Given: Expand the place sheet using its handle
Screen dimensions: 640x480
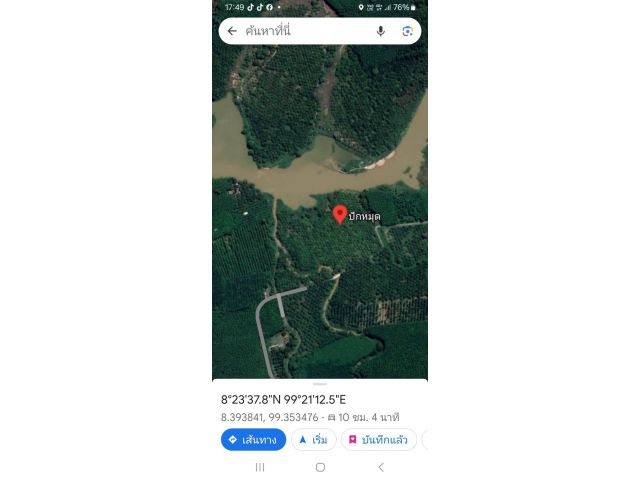Looking at the screenshot, I should click(x=320, y=383).
